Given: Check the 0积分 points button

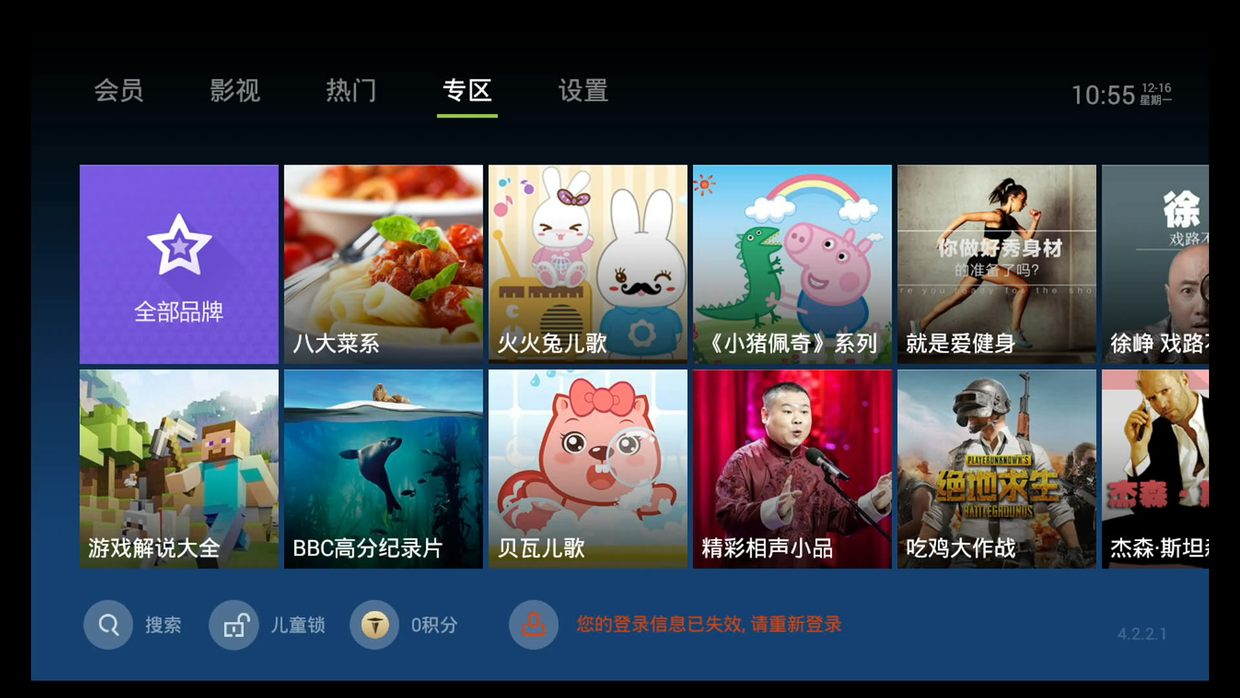Looking at the screenshot, I should tap(403, 625).
